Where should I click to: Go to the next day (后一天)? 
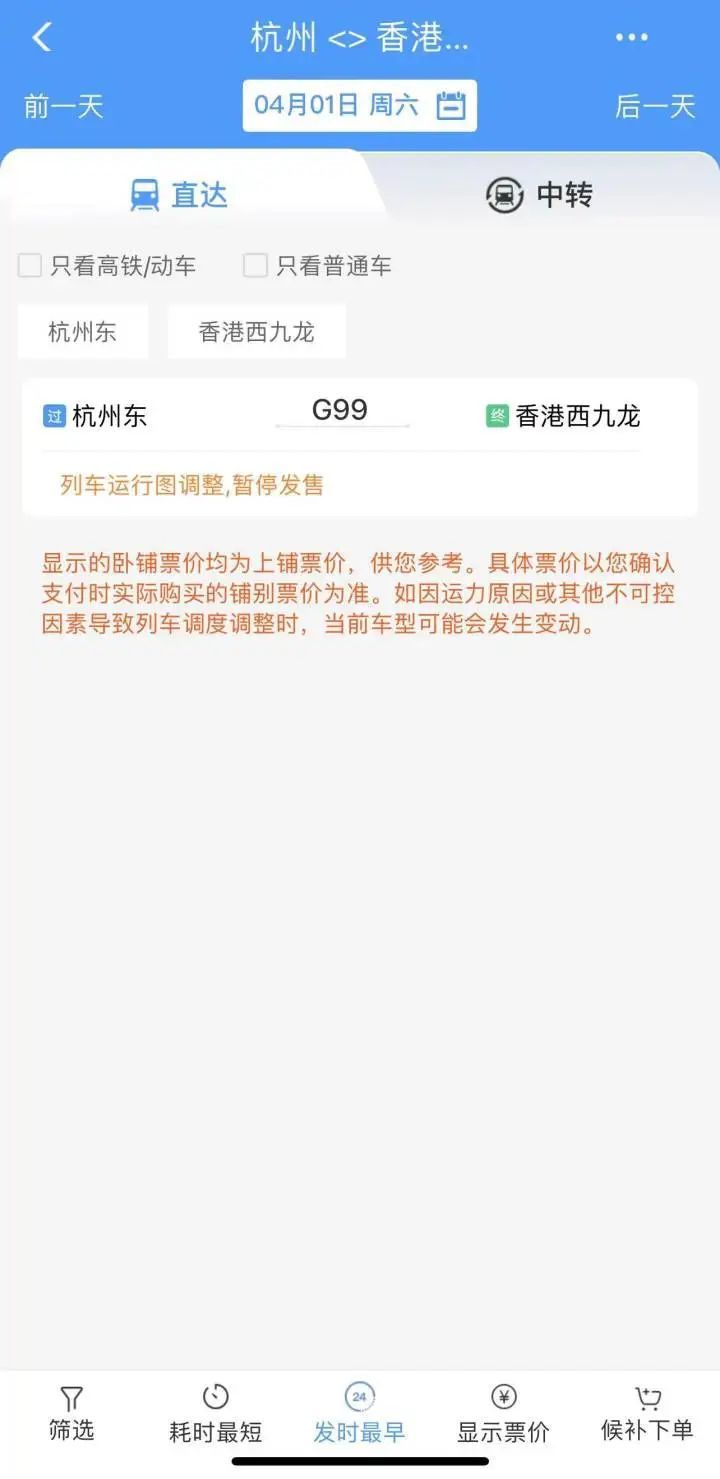pyautogui.click(x=655, y=106)
